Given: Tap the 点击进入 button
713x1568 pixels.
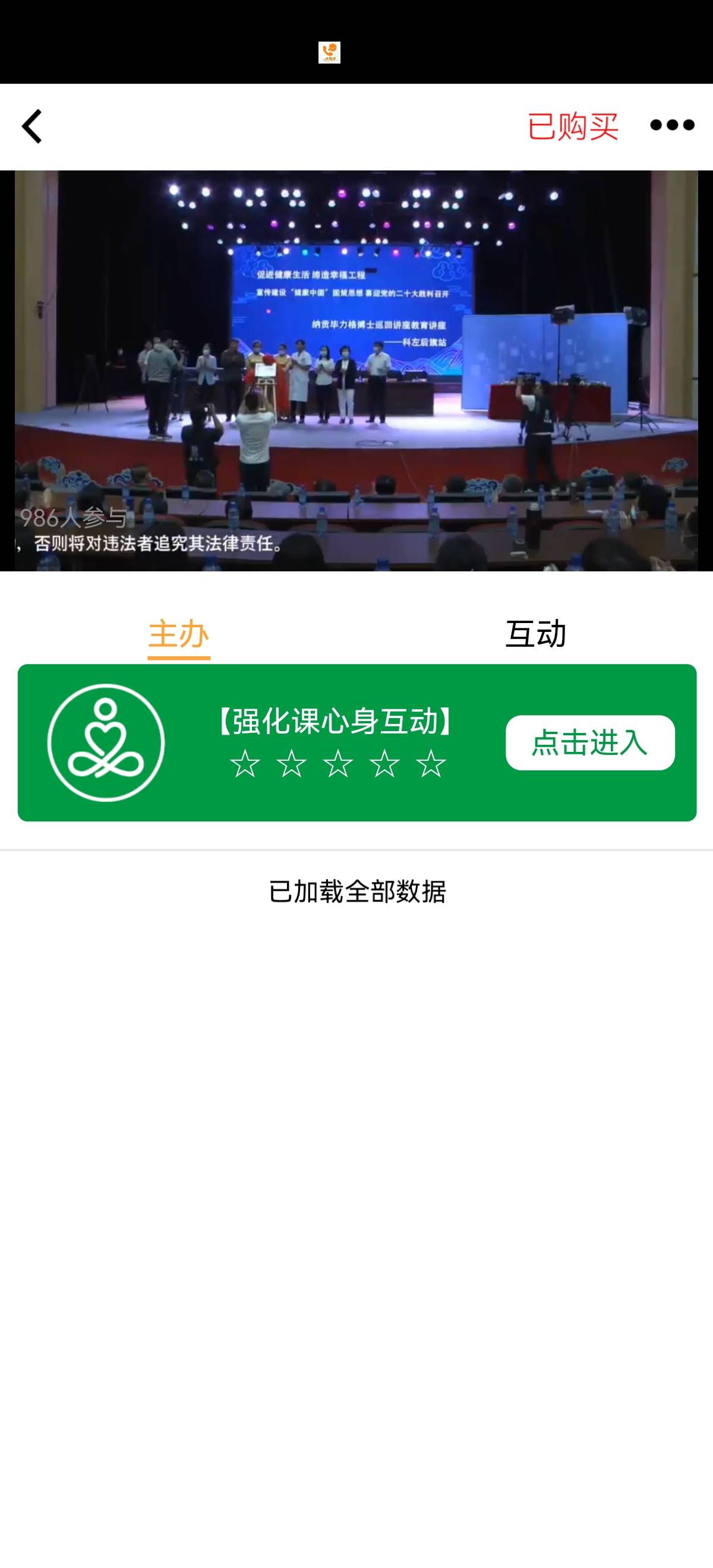Looking at the screenshot, I should point(588,743).
